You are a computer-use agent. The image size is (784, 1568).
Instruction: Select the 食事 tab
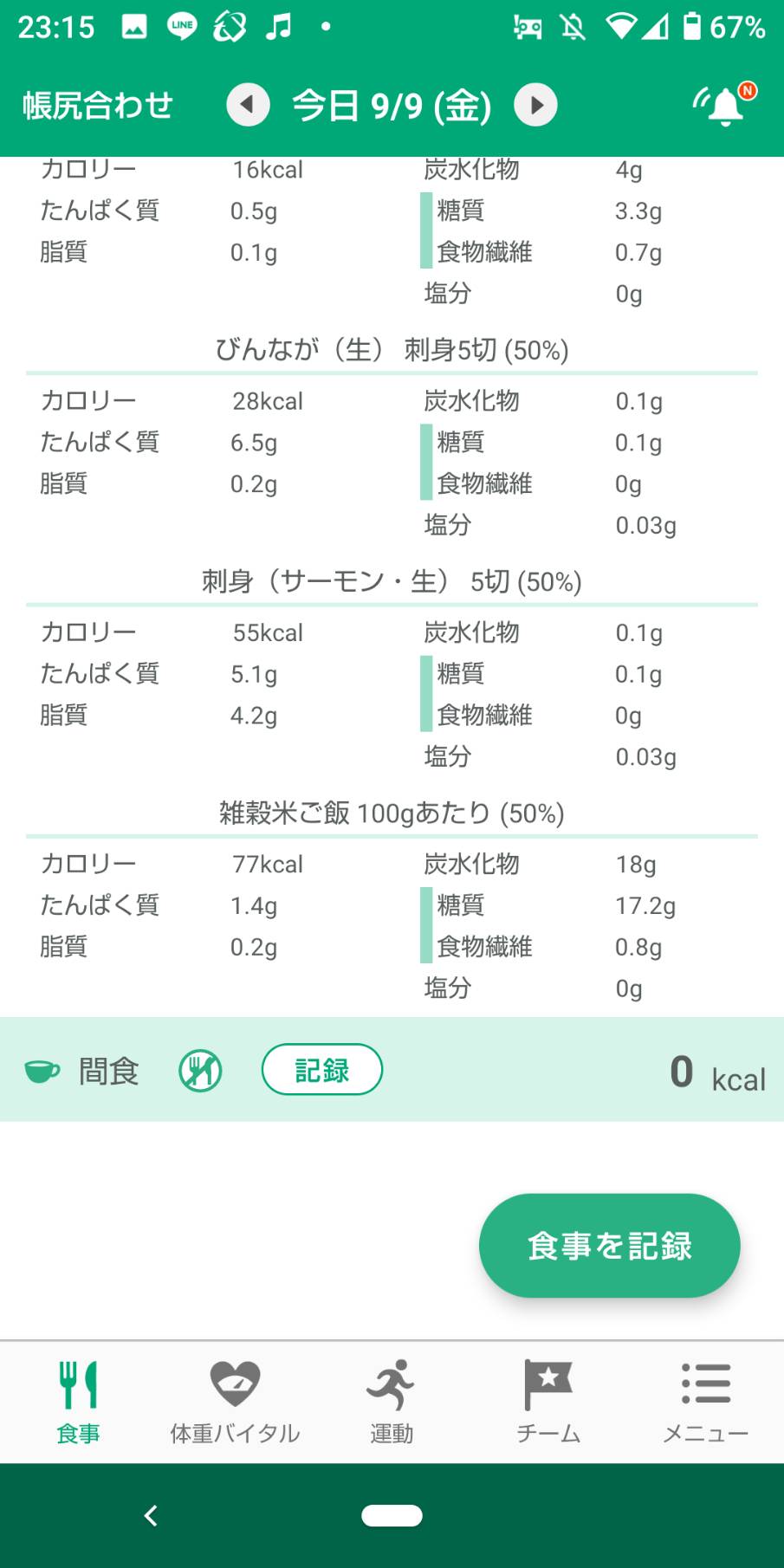click(x=78, y=1401)
